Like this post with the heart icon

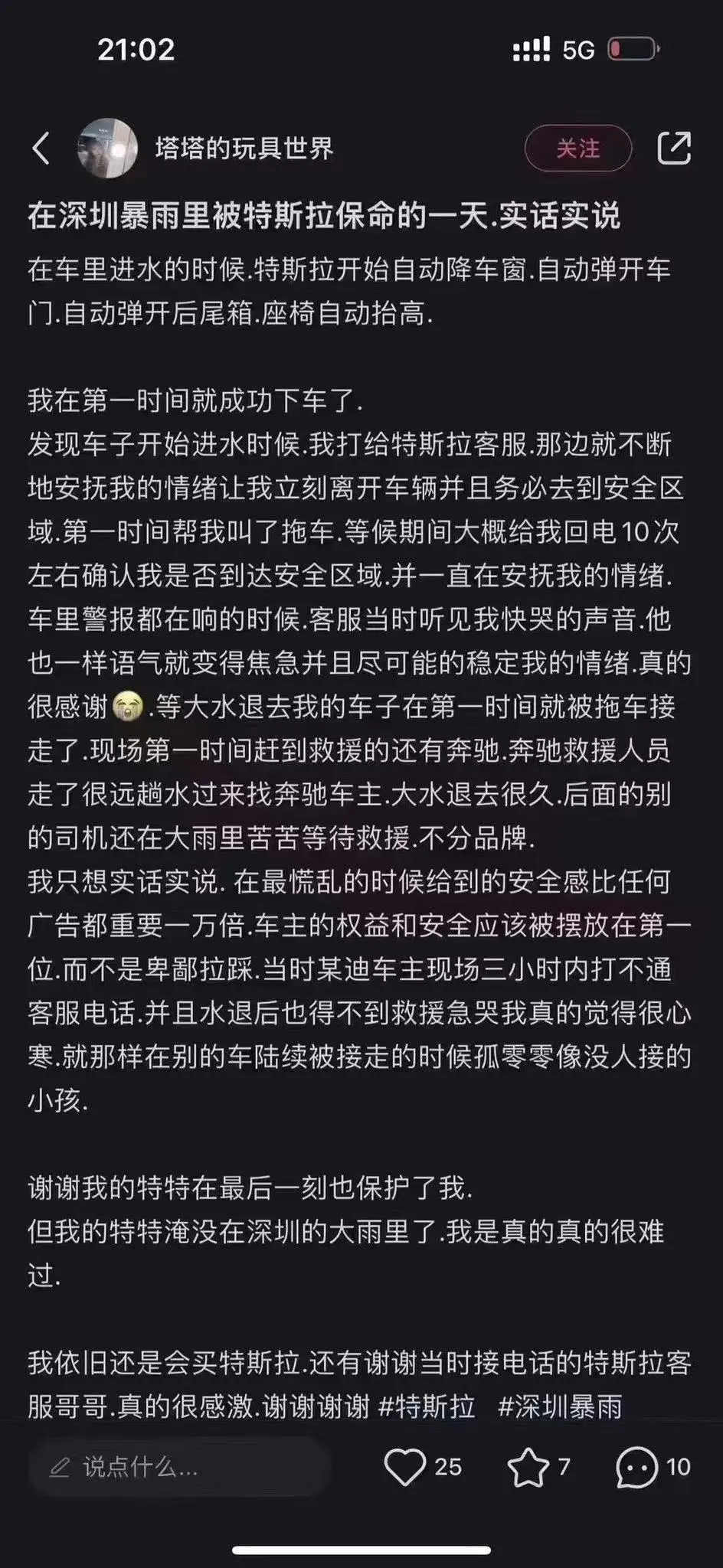point(404,1466)
